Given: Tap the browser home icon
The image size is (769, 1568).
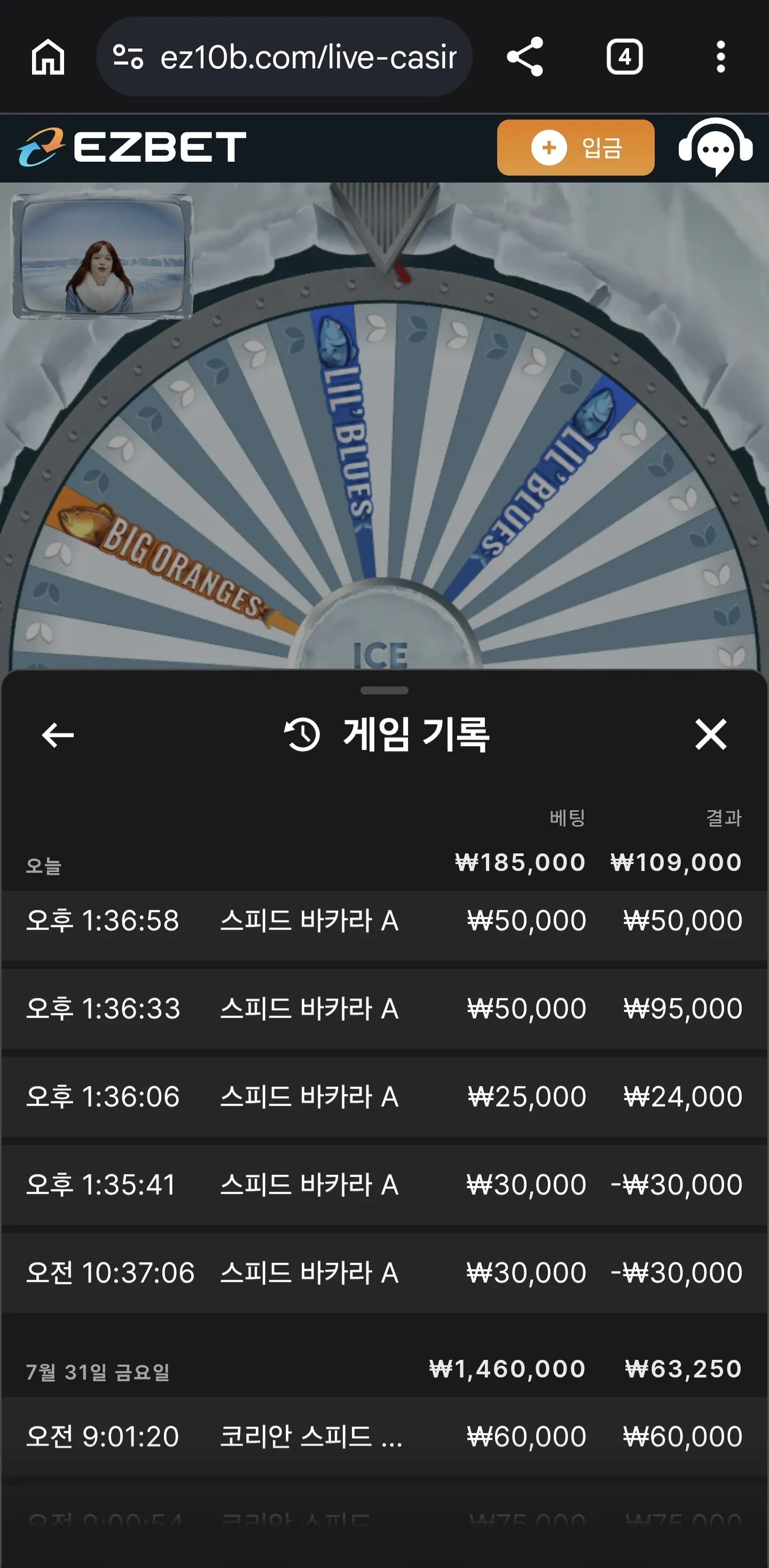Looking at the screenshot, I should tap(48, 57).
